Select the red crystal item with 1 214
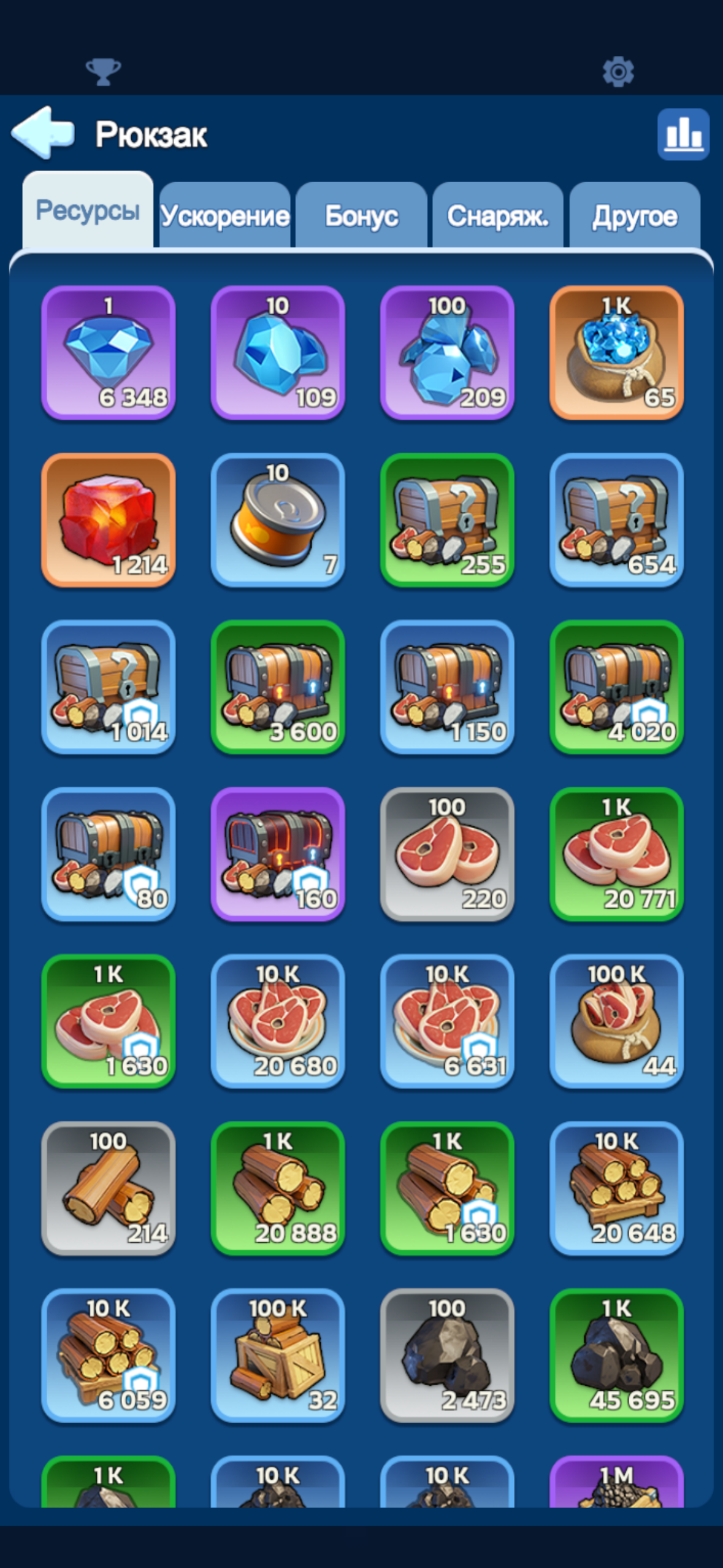Screen dimensions: 723x1568 coord(109,520)
